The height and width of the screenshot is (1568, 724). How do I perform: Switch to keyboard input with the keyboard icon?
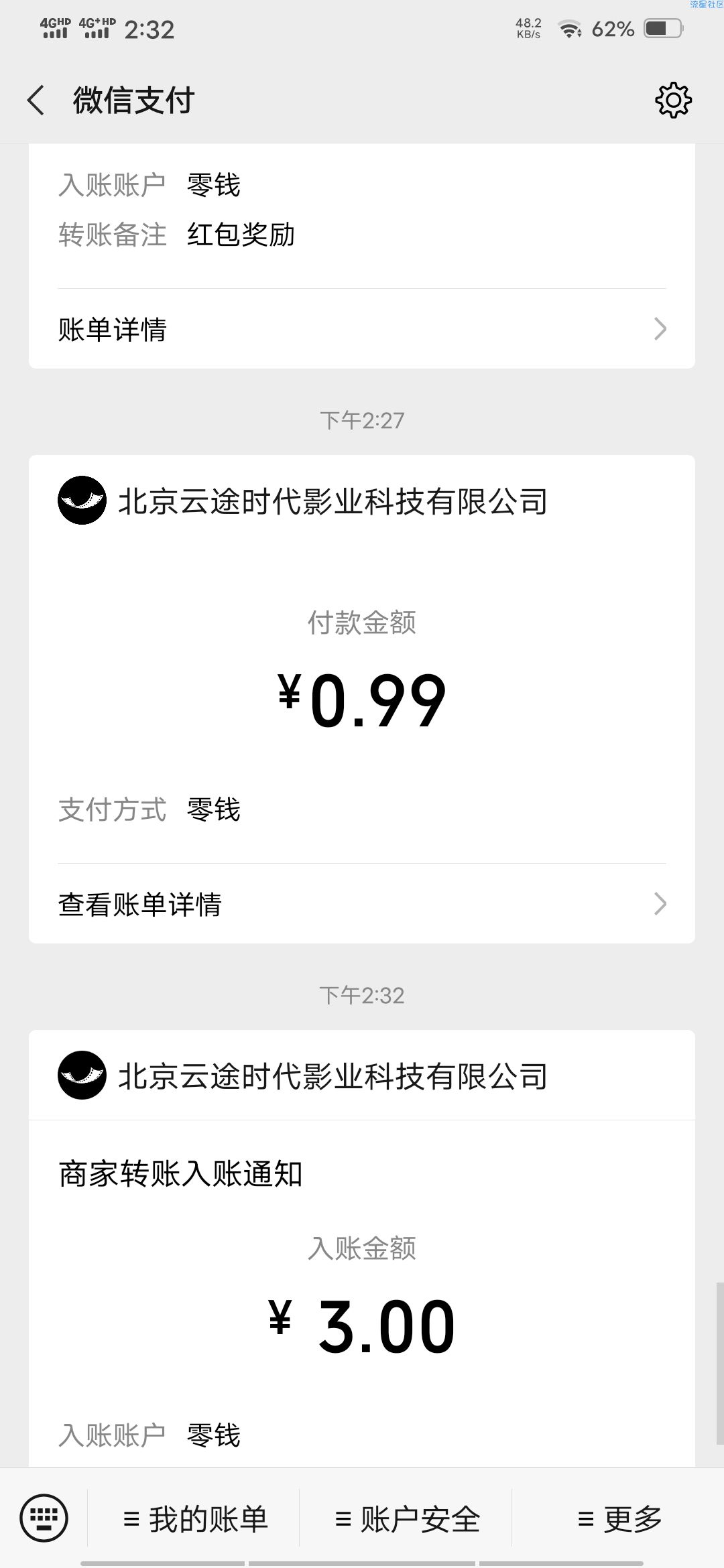pos(44,1518)
